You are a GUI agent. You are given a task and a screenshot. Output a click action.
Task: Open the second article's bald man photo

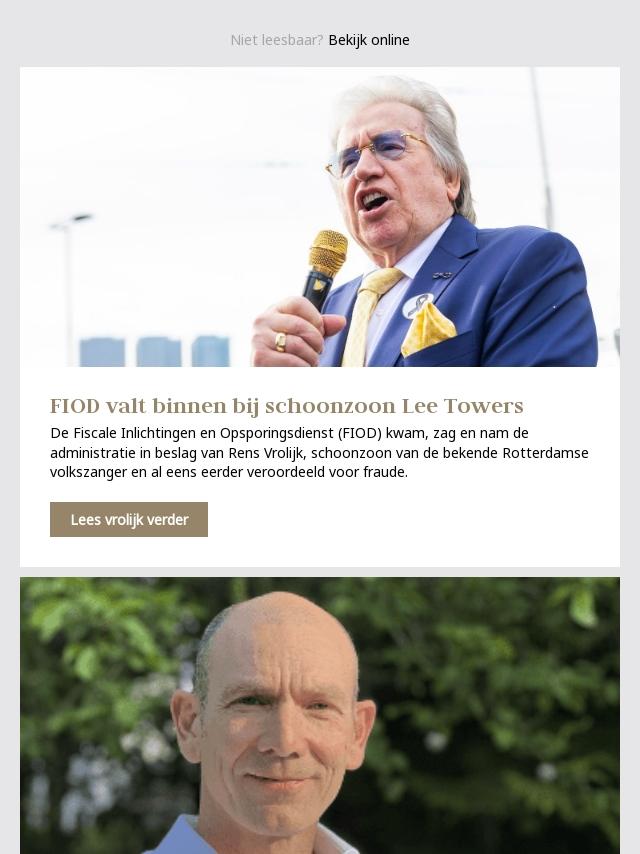[320, 715]
